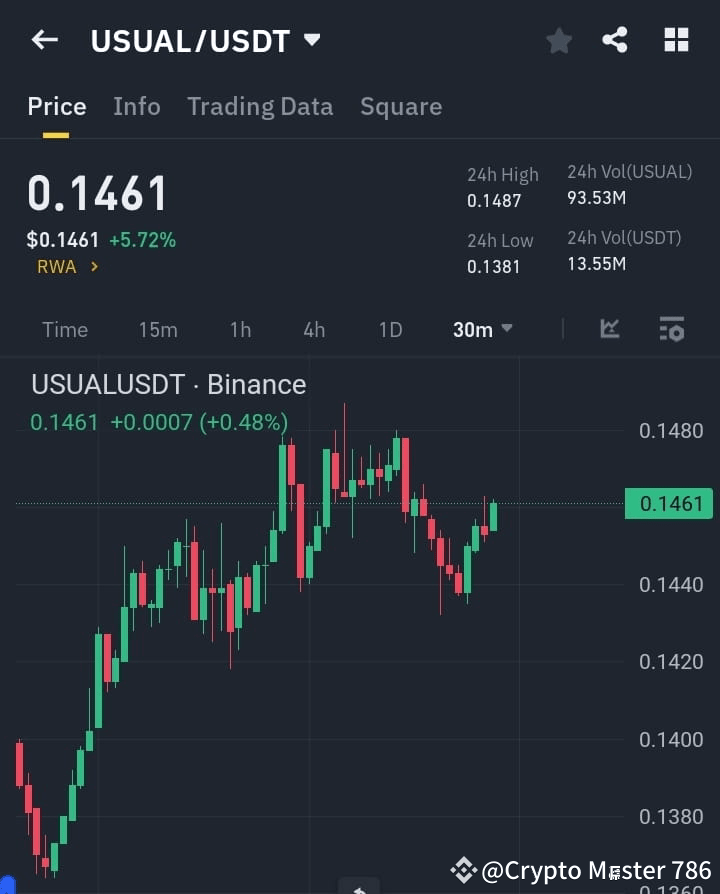
Task: Switch to the Trading Data tab
Action: [x=260, y=106]
